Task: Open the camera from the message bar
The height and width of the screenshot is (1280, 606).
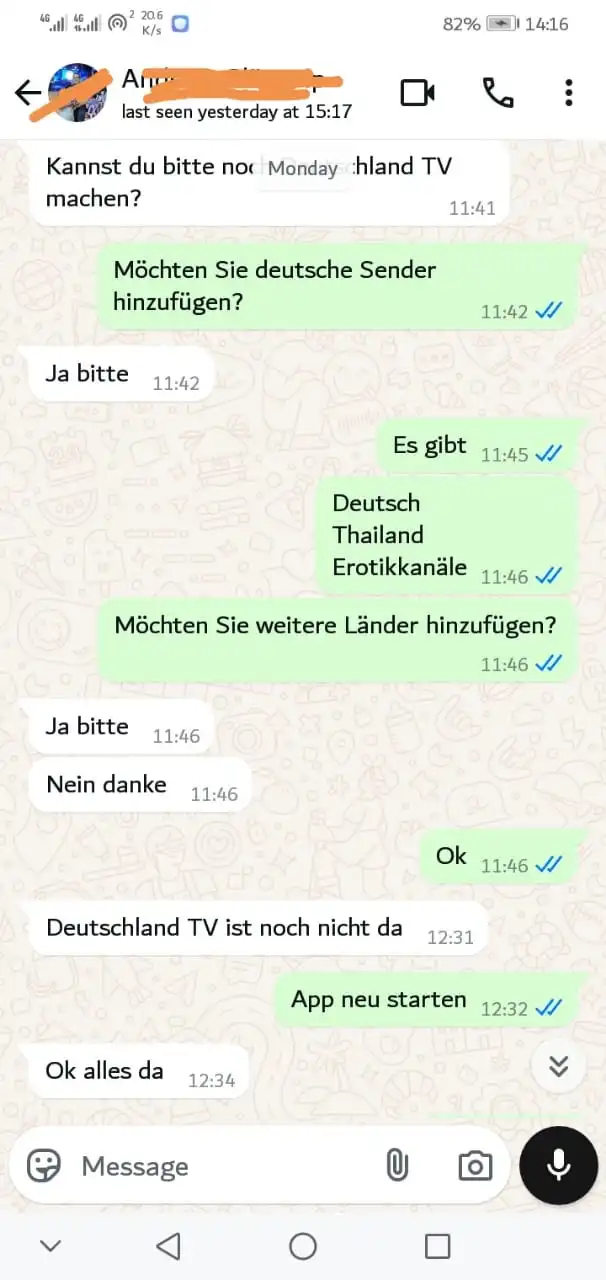Action: [474, 1166]
